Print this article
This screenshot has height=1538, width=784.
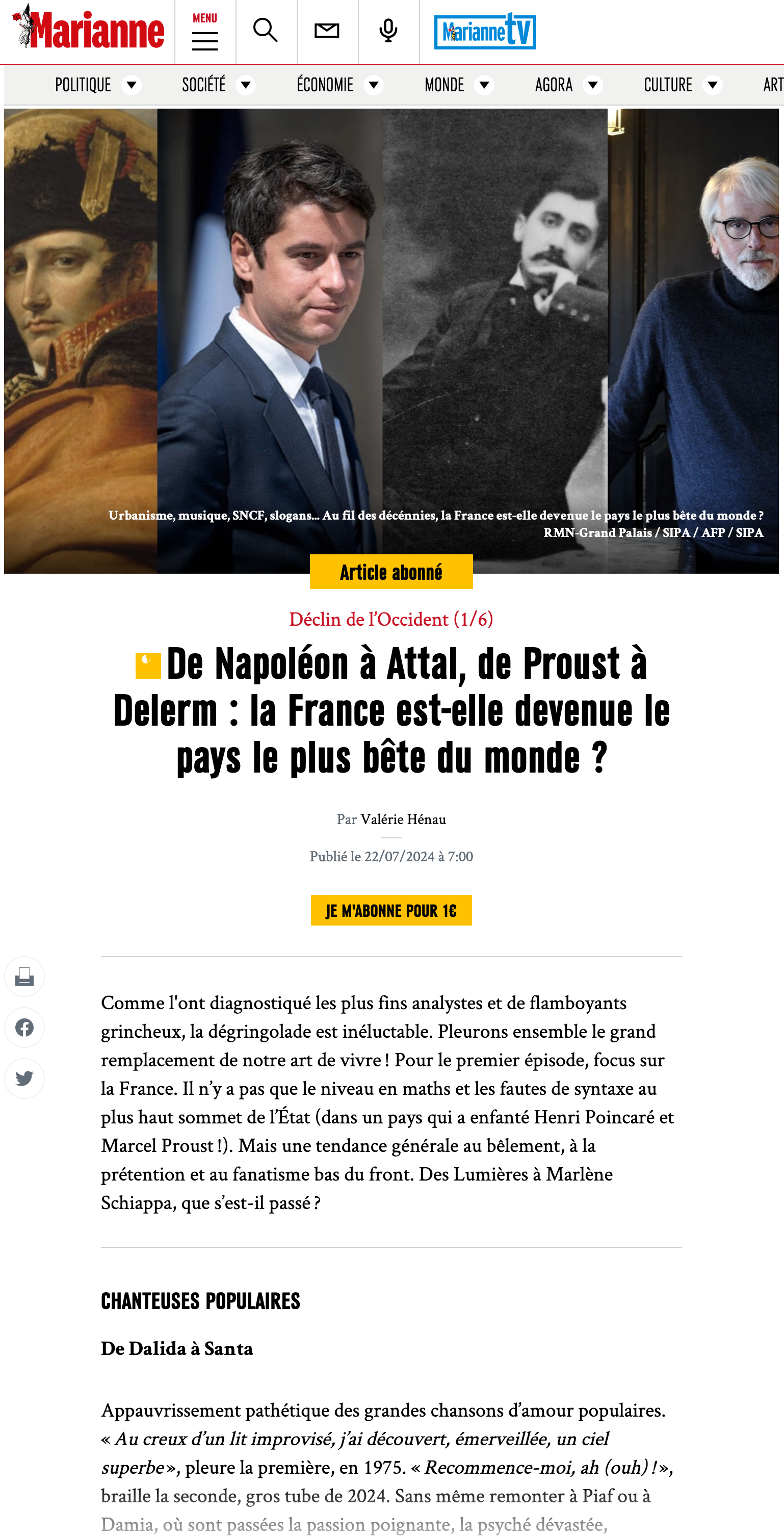click(24, 976)
